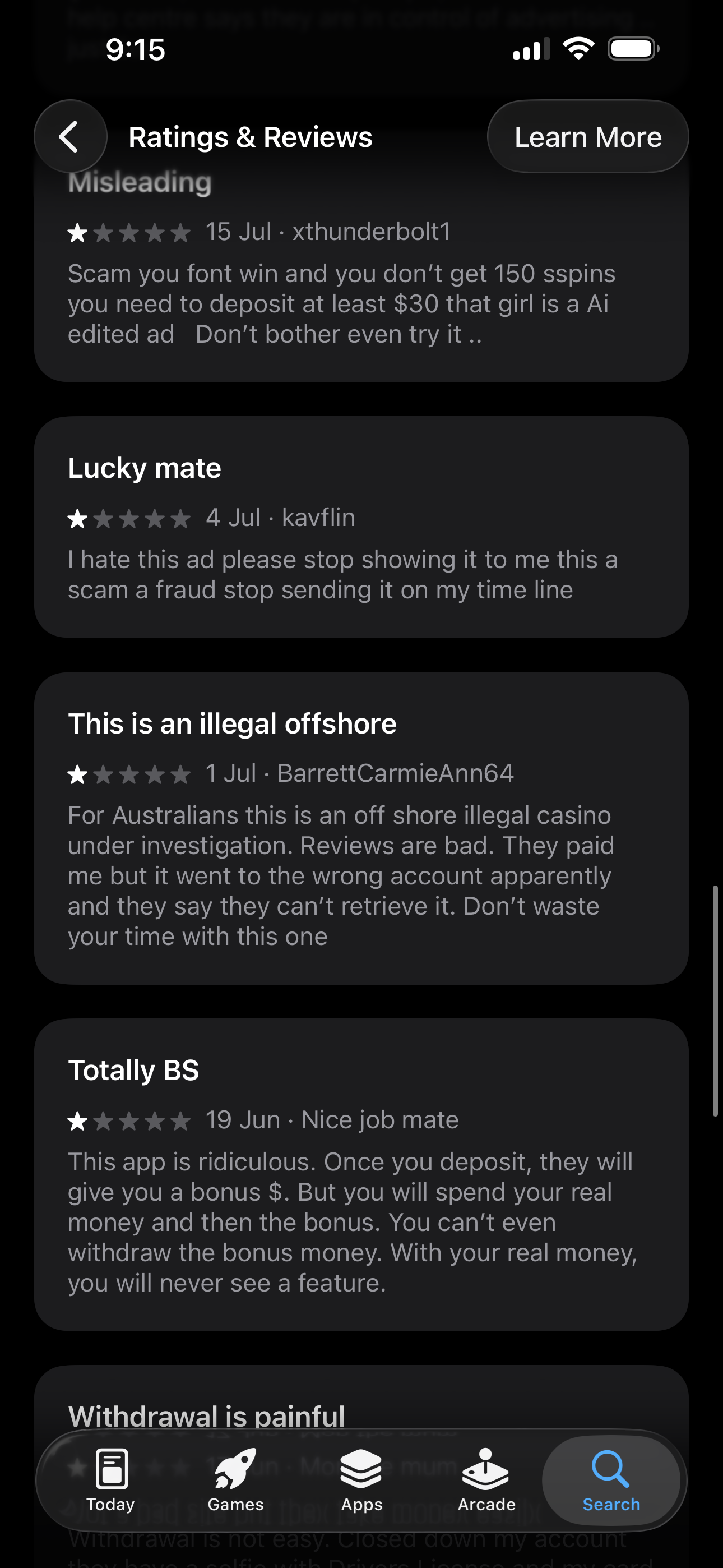723x1568 pixels.
Task: Open the "Lucky mate" review card
Action: pyautogui.click(x=361, y=527)
